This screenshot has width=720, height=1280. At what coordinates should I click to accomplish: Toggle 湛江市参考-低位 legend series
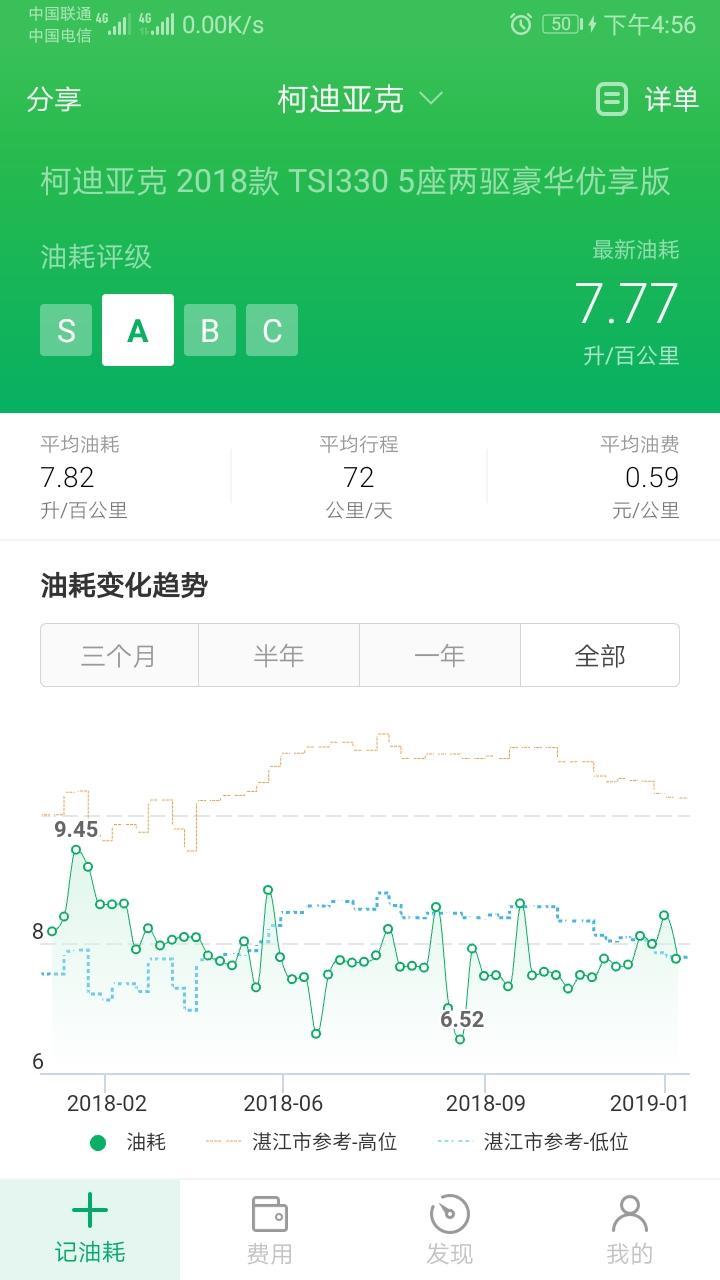[533, 1142]
